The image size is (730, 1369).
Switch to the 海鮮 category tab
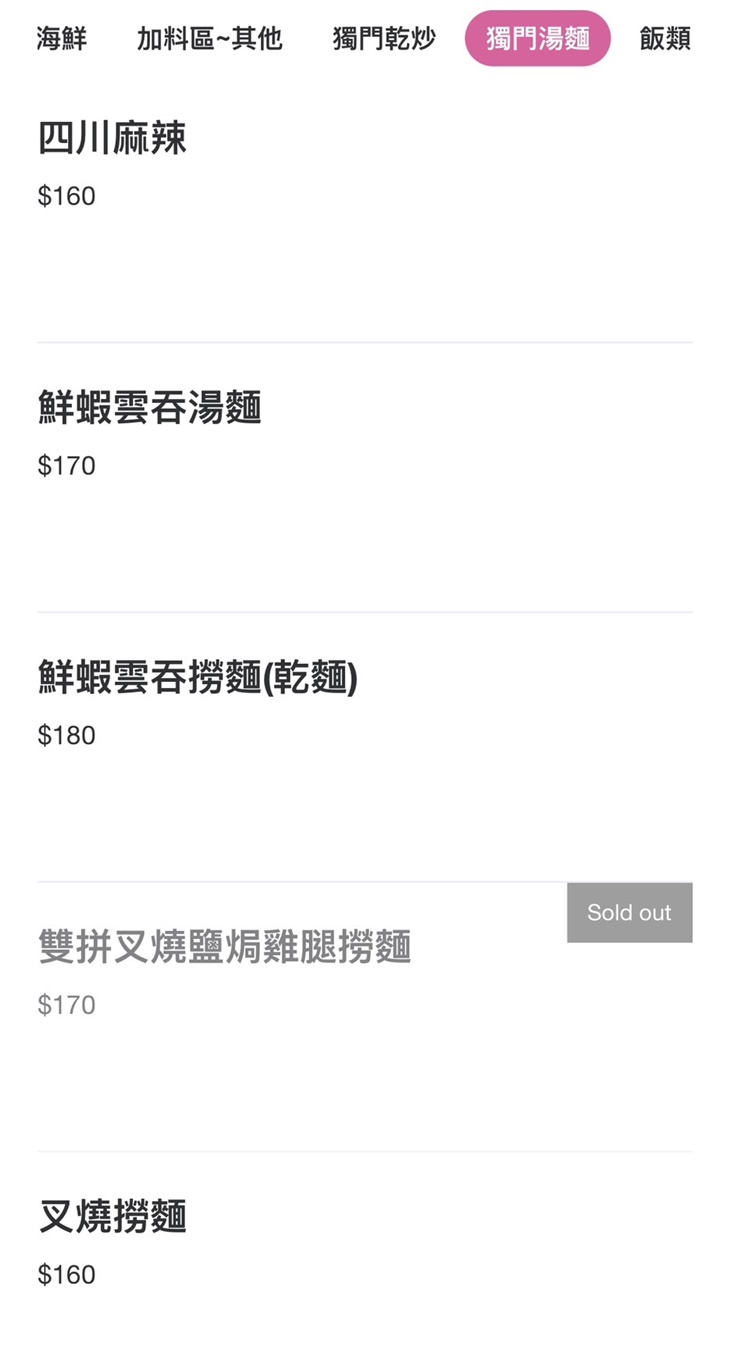(61, 39)
